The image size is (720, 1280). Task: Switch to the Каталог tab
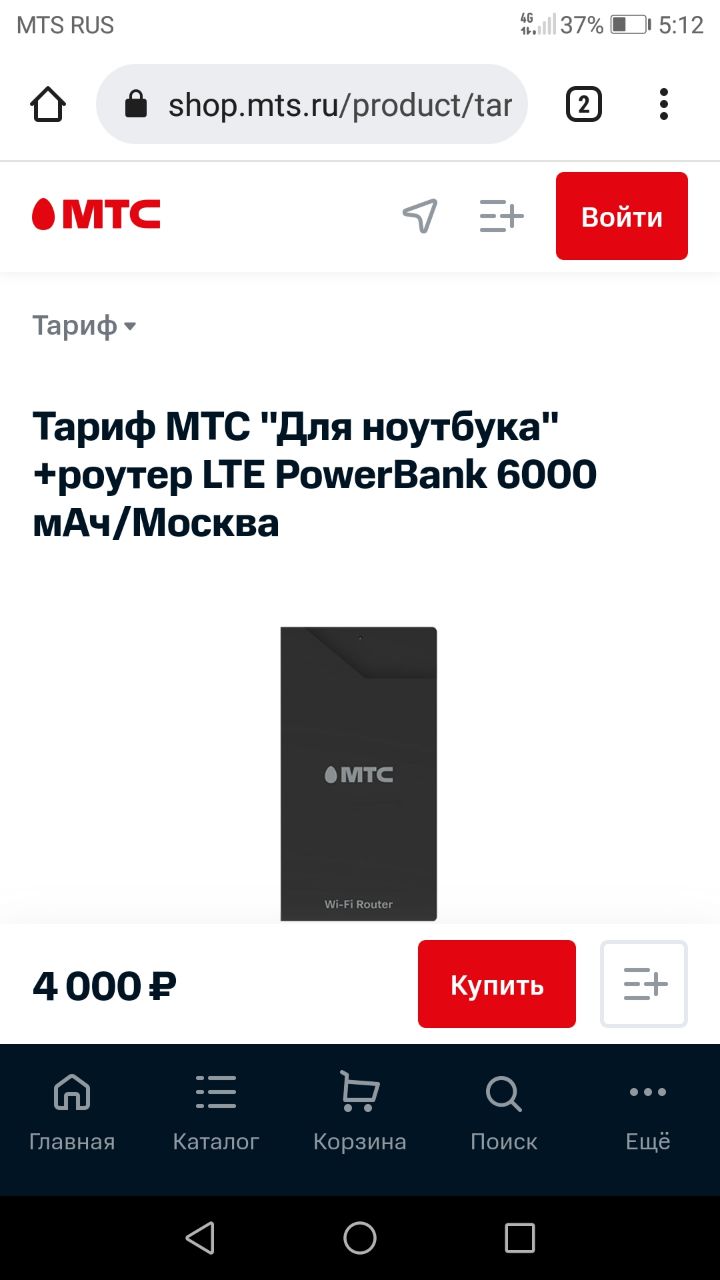coord(216,1112)
